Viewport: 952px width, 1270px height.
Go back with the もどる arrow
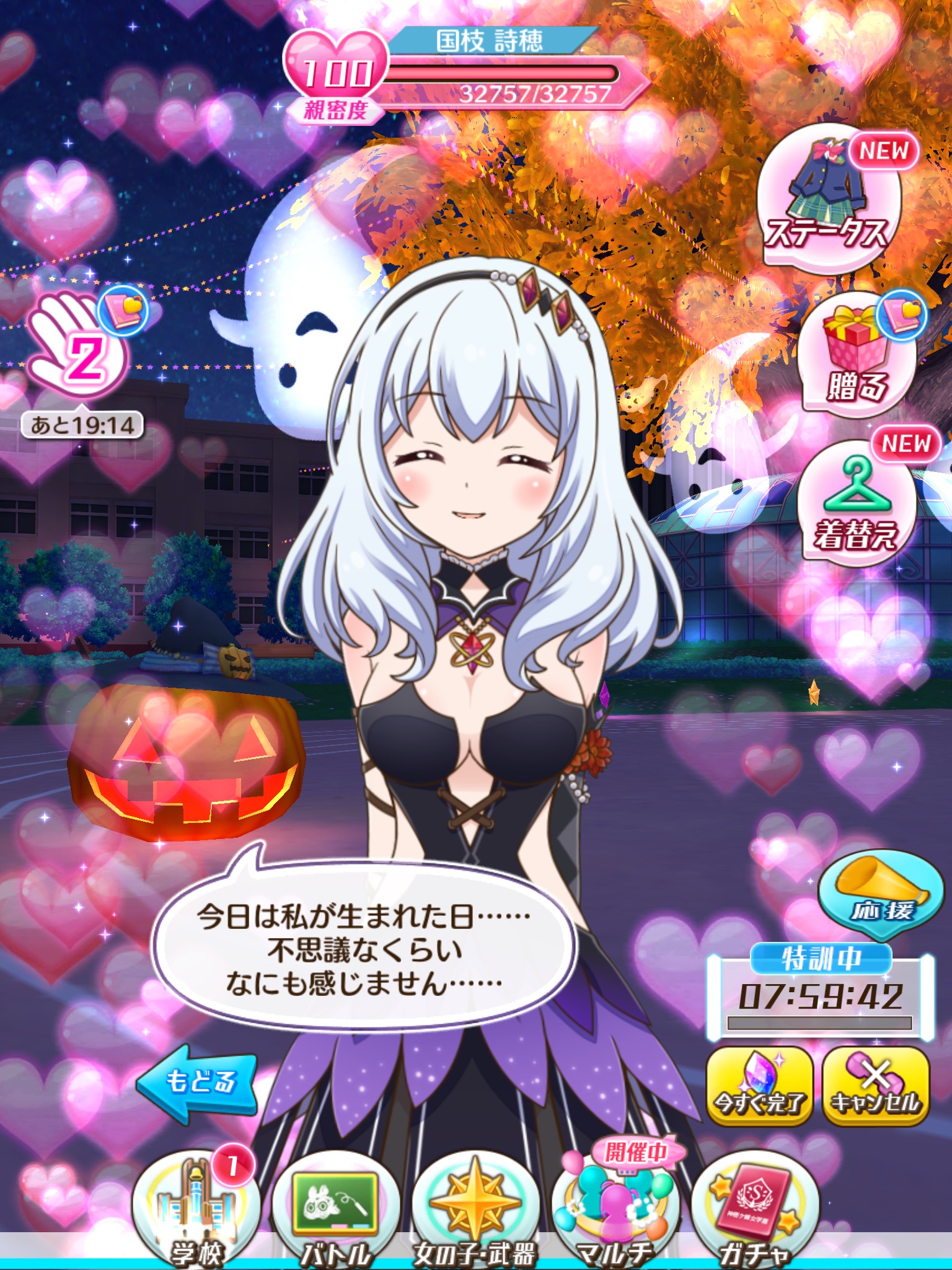(x=198, y=1082)
